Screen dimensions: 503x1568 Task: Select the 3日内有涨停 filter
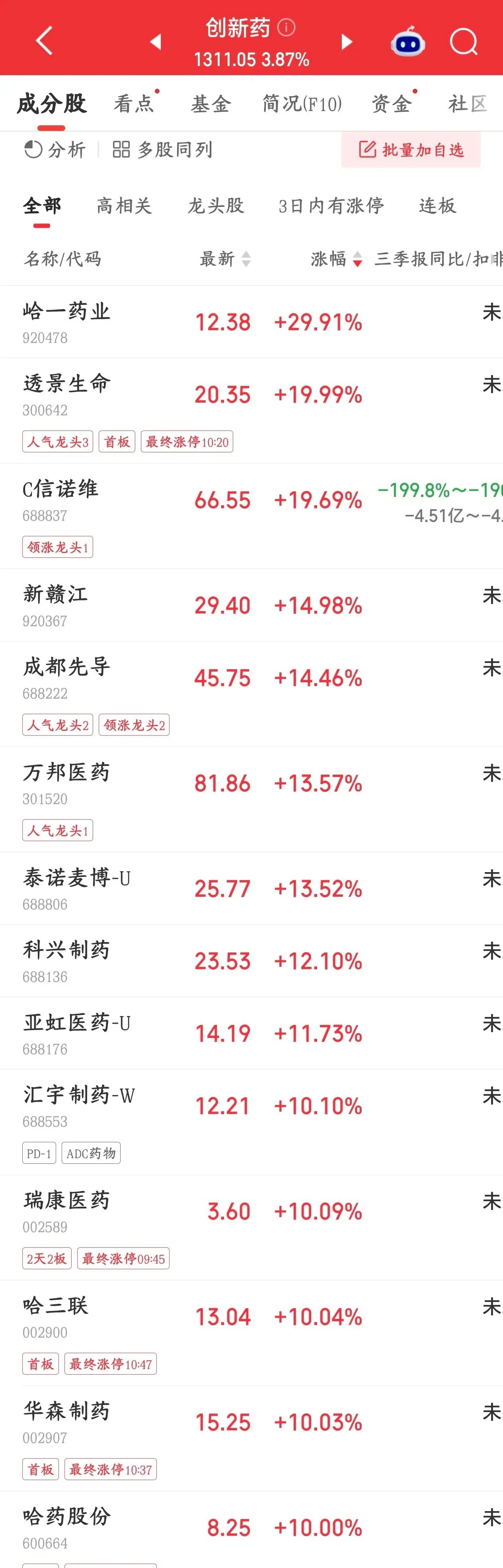pyautogui.click(x=331, y=206)
